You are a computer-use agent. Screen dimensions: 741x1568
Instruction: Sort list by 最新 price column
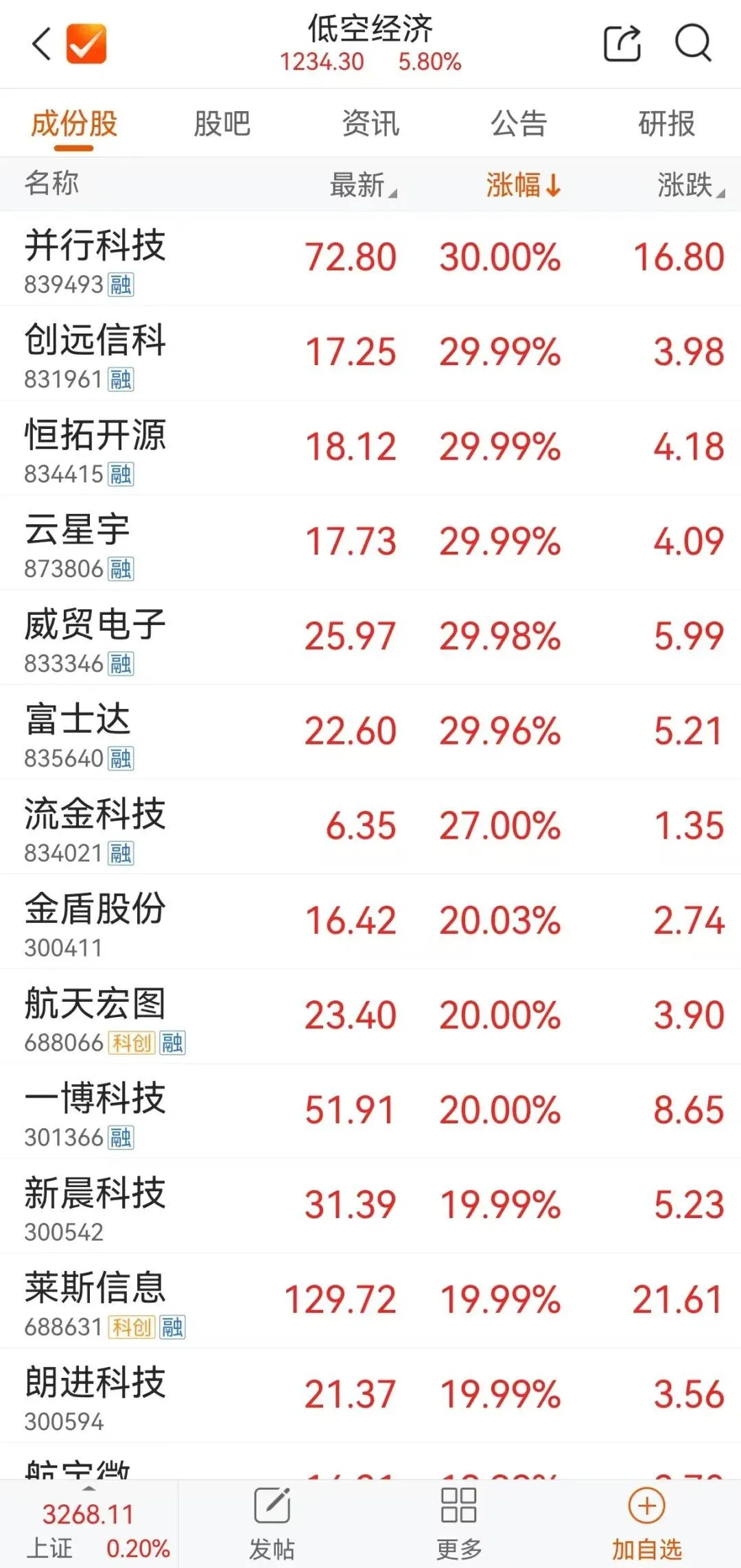pos(363,185)
